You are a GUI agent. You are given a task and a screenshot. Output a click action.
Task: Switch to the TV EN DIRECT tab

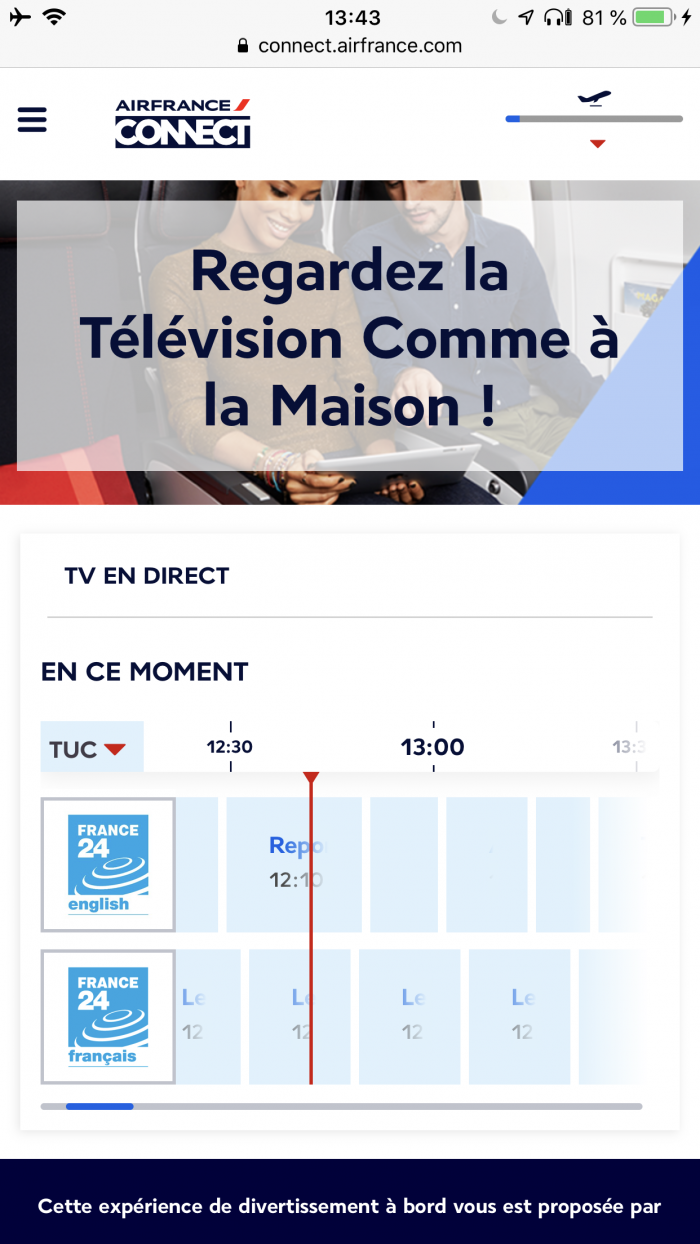point(147,576)
